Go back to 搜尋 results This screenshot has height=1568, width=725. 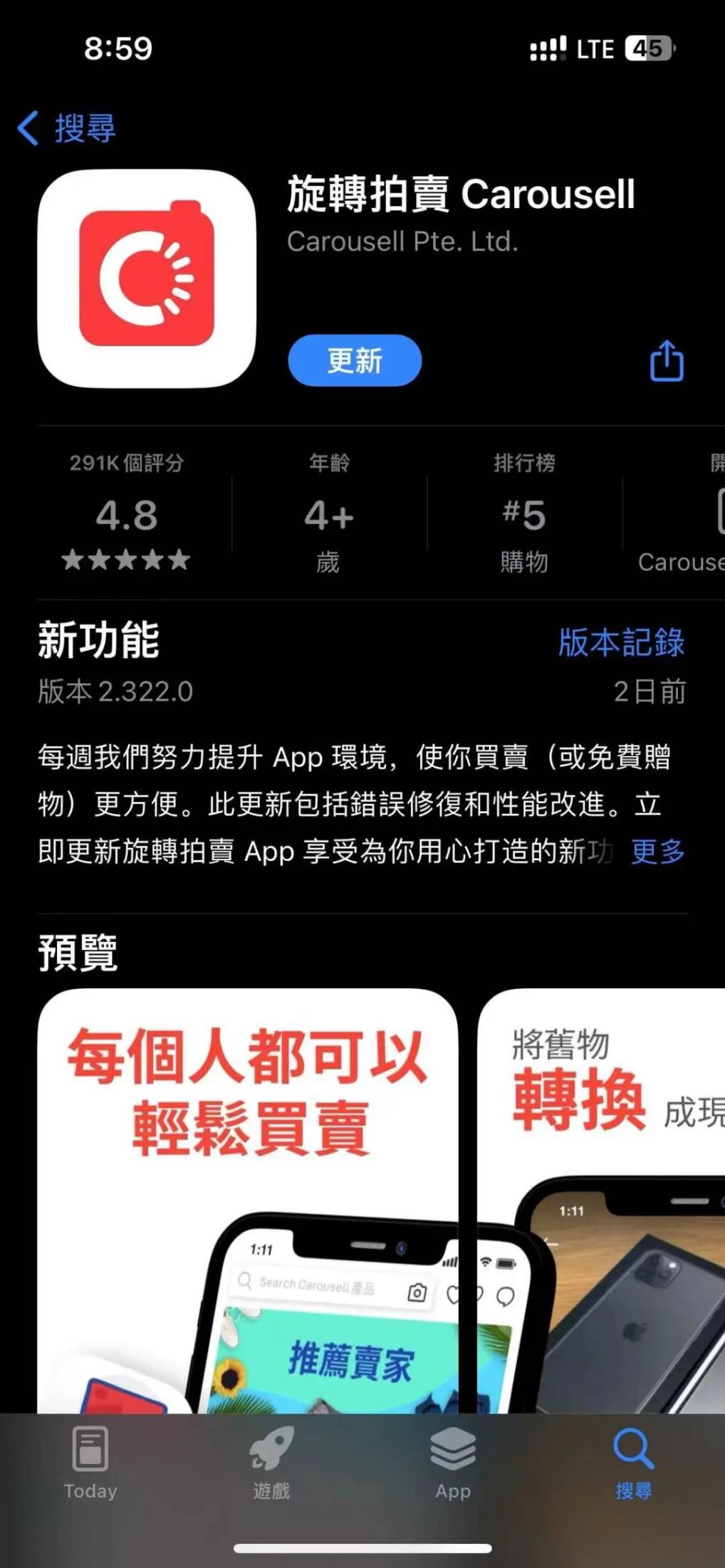68,129
